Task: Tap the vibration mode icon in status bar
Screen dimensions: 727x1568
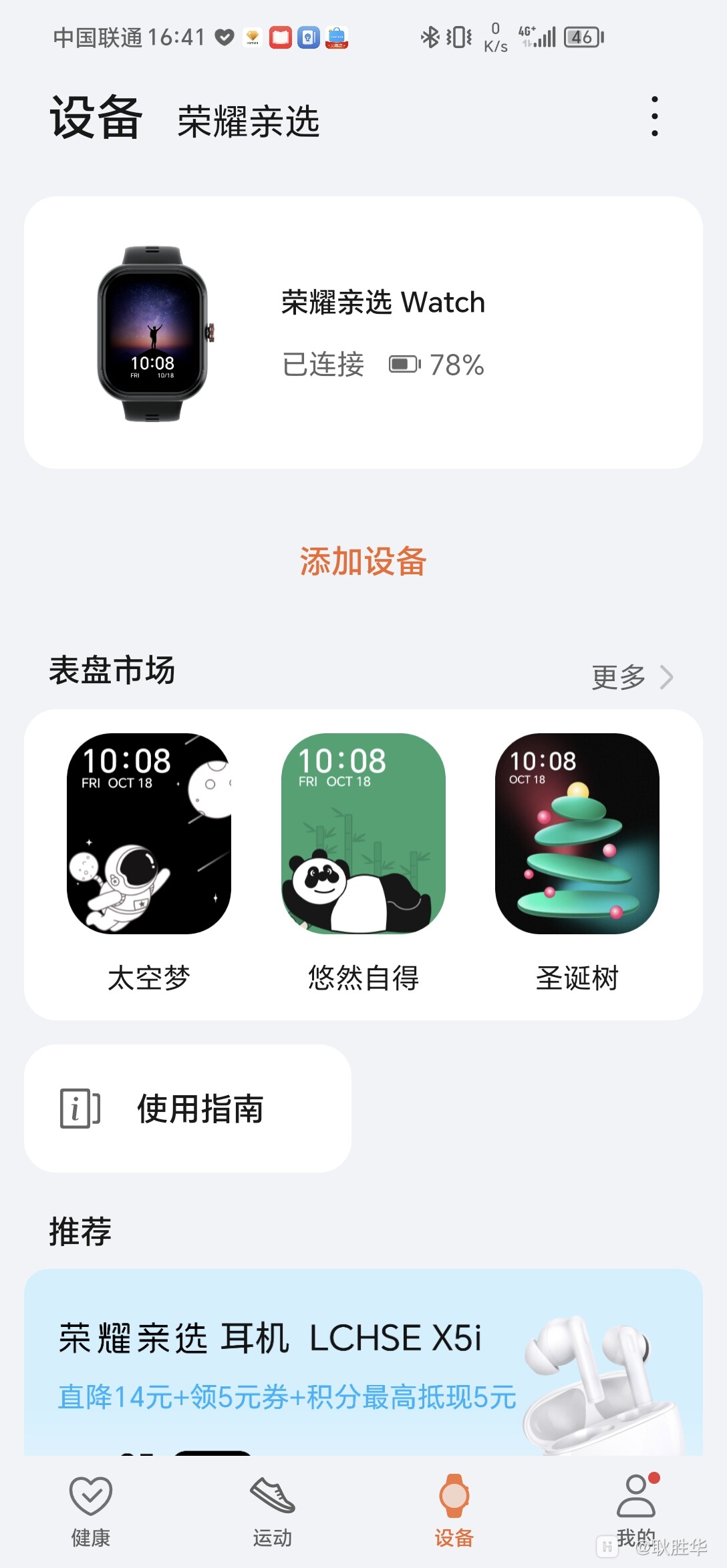Action: (458, 38)
